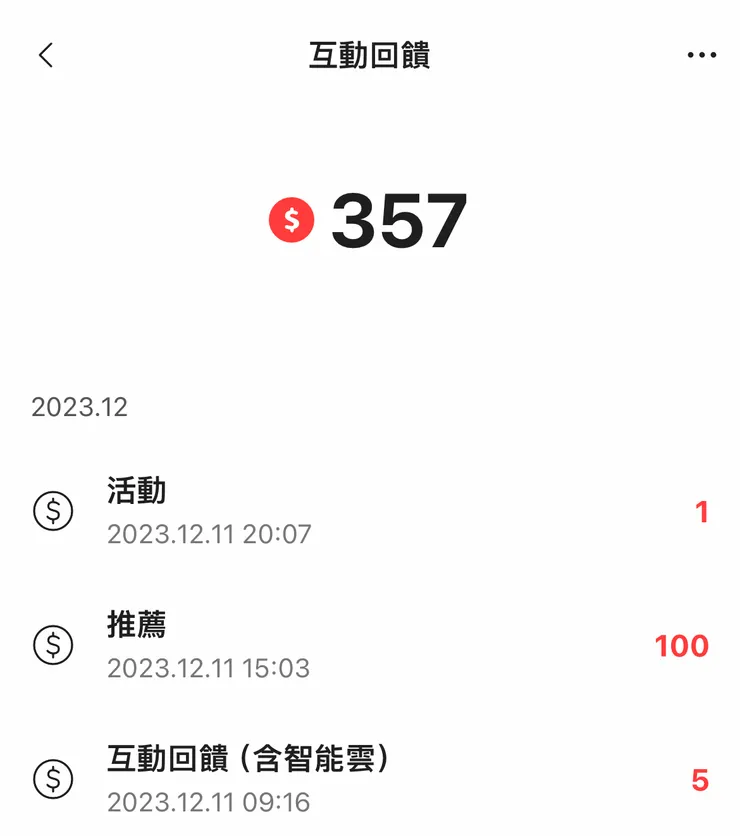Tap the back arrow to return

coord(45,55)
